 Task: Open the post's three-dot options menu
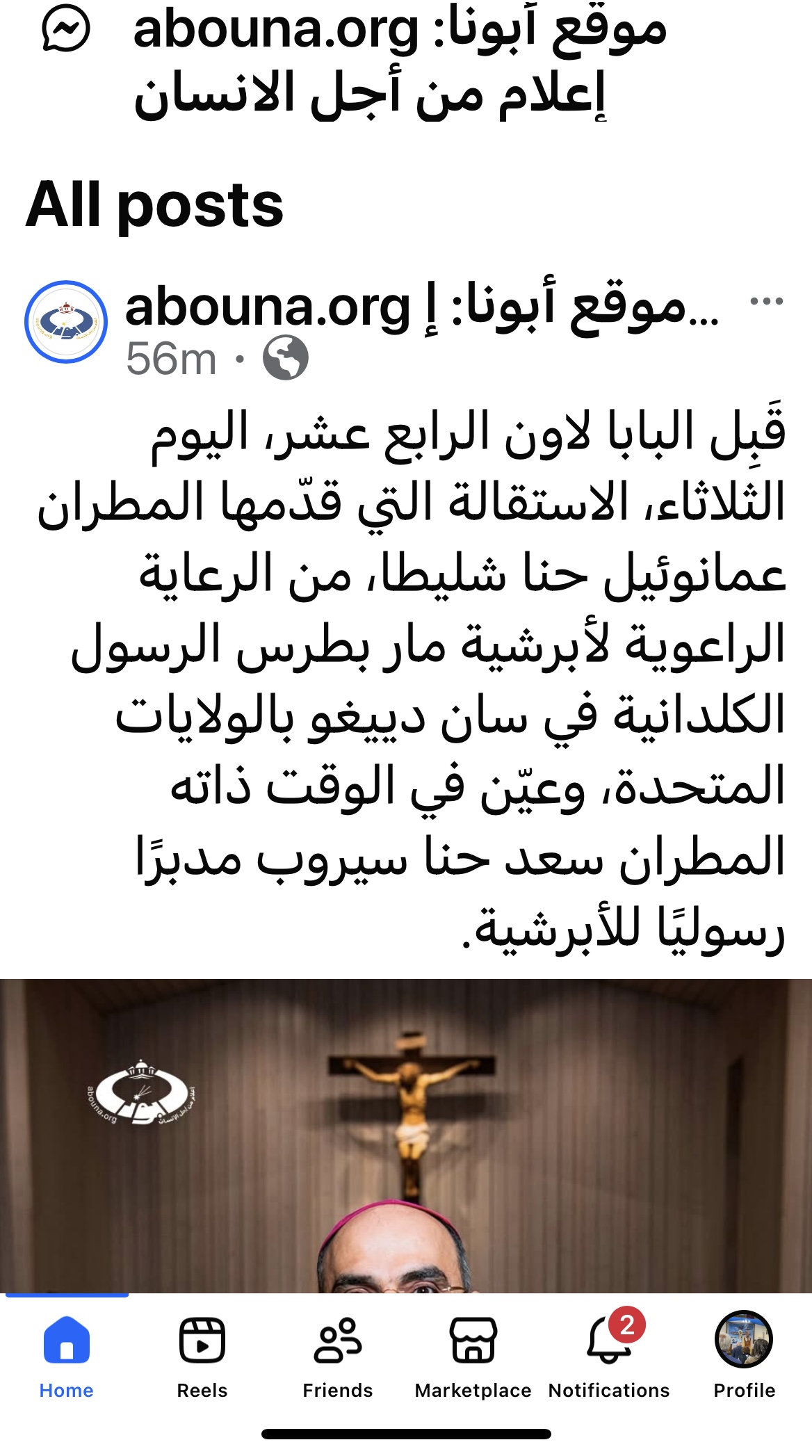click(x=767, y=302)
